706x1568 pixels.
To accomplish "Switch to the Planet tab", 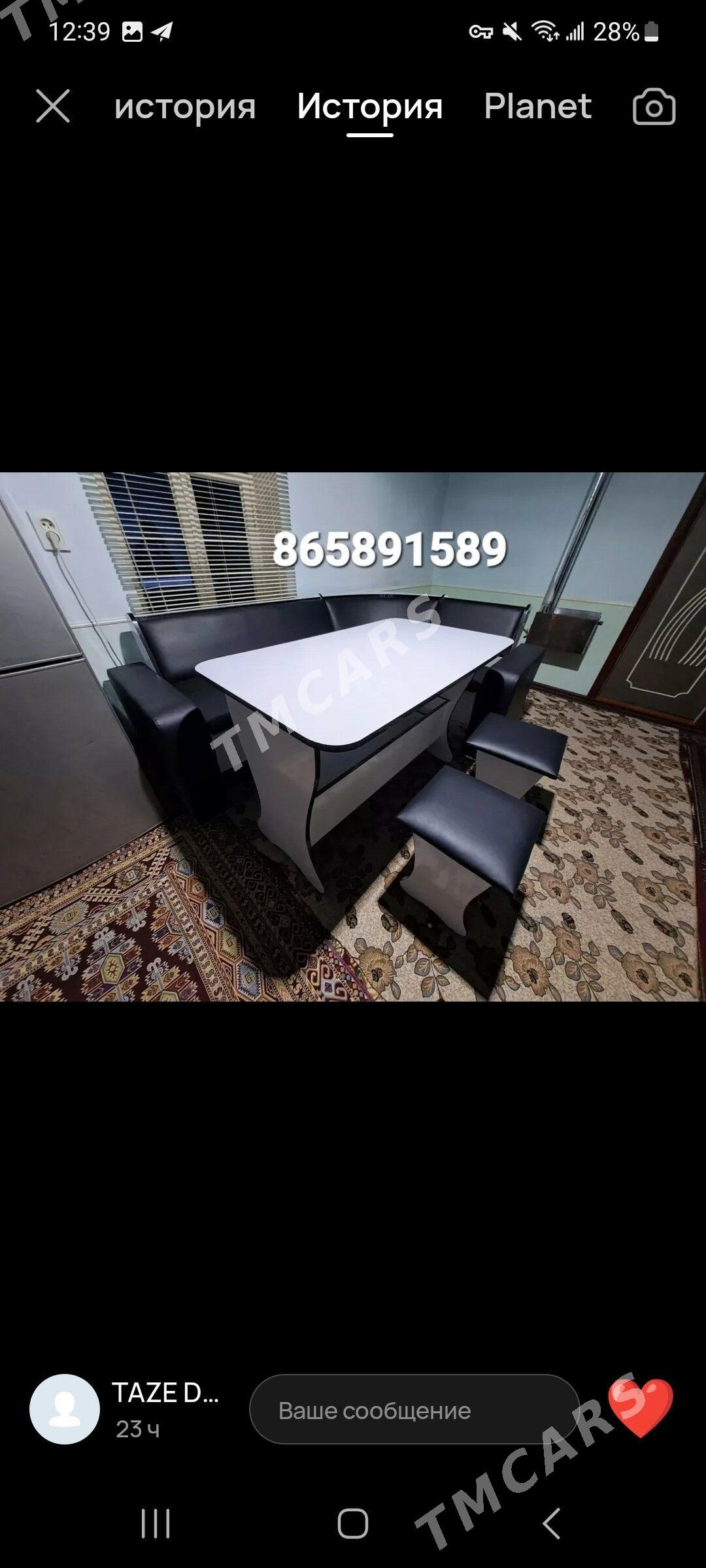I will (537, 106).
